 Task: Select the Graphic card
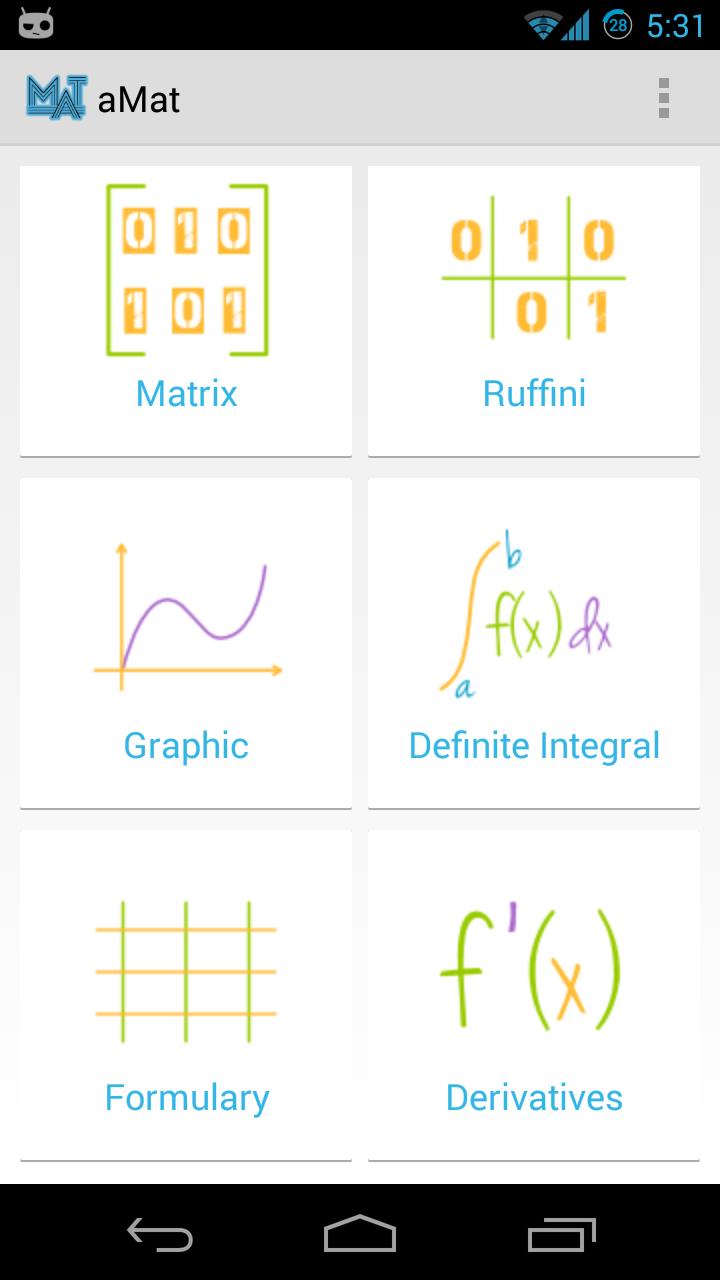click(x=186, y=642)
